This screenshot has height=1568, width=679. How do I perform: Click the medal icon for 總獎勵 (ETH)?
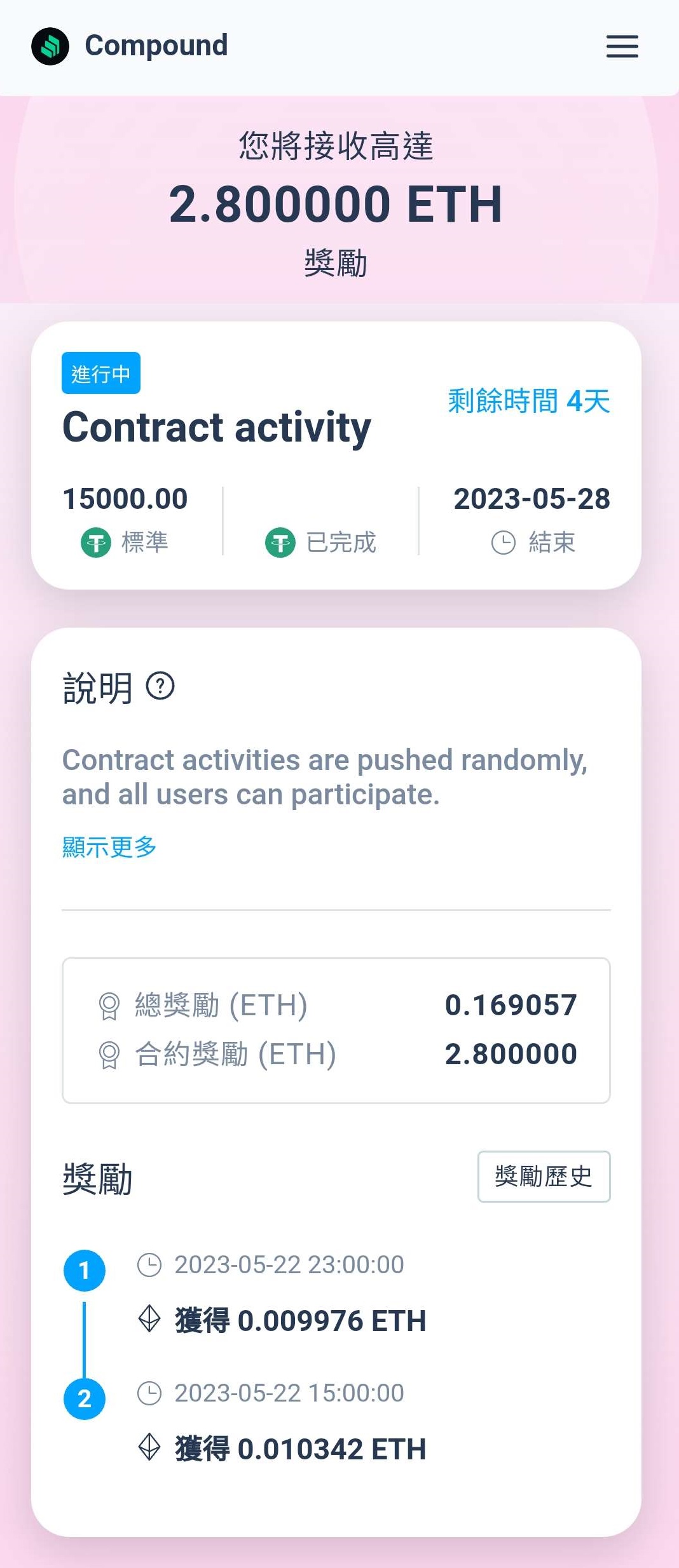click(109, 1004)
